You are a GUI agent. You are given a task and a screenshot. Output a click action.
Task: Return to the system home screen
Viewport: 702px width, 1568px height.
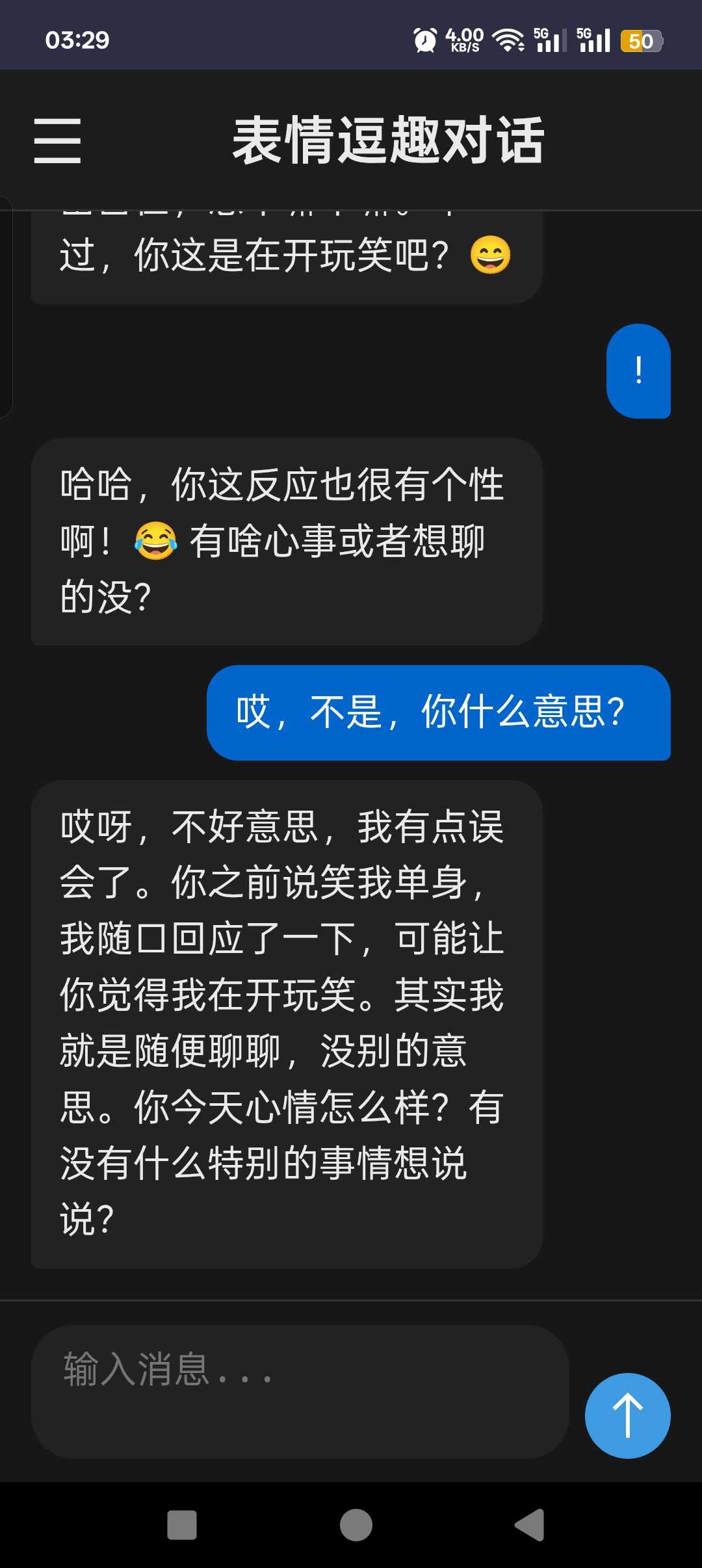356,1524
